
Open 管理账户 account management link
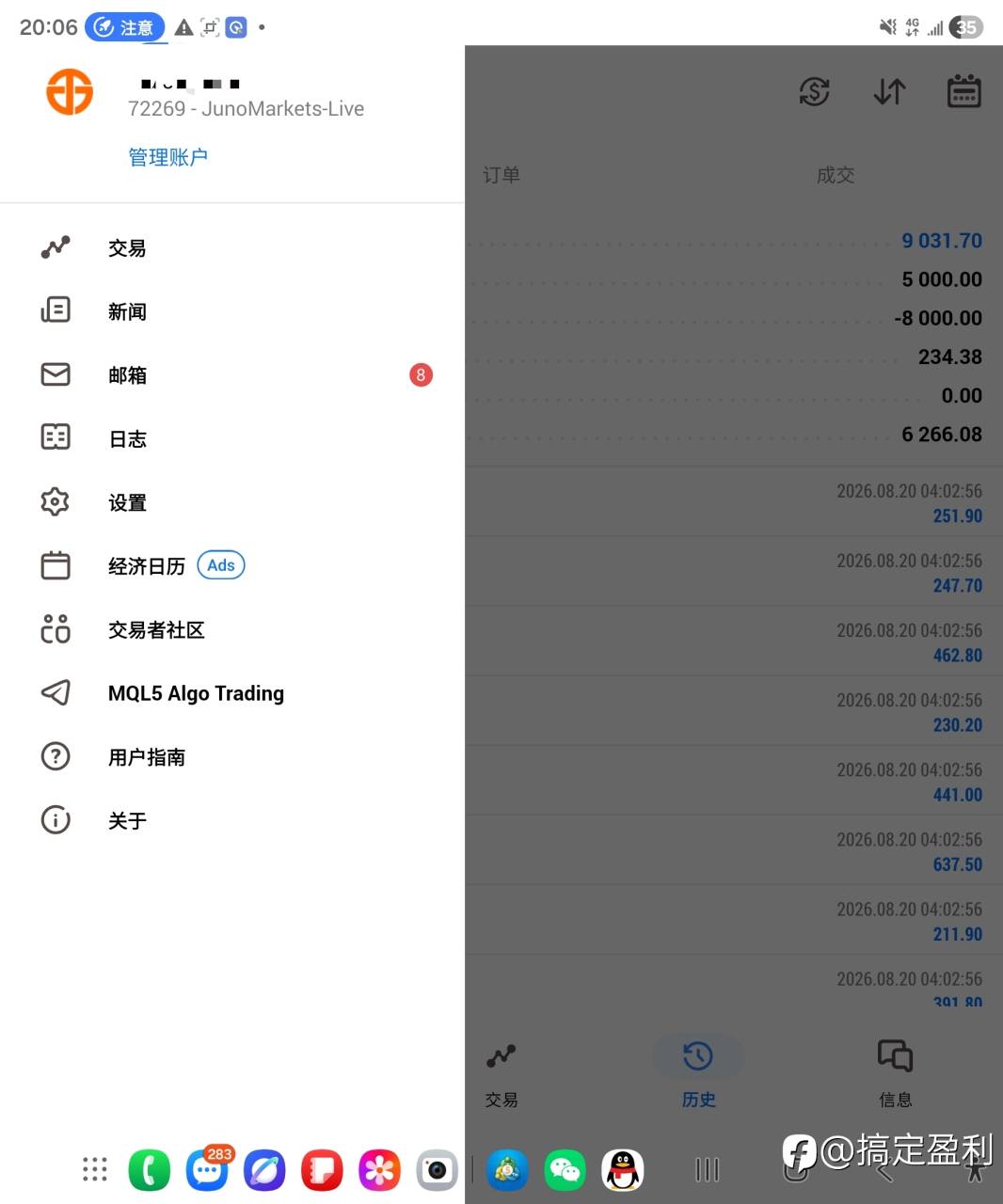(x=167, y=157)
